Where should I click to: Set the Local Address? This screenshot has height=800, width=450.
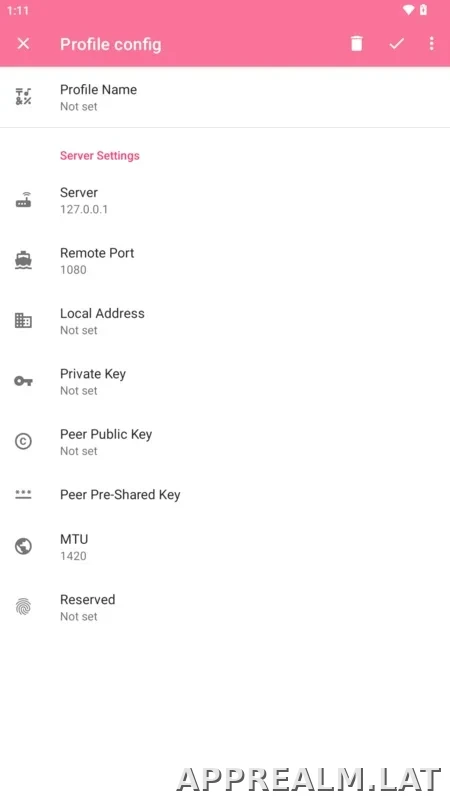click(x=225, y=321)
